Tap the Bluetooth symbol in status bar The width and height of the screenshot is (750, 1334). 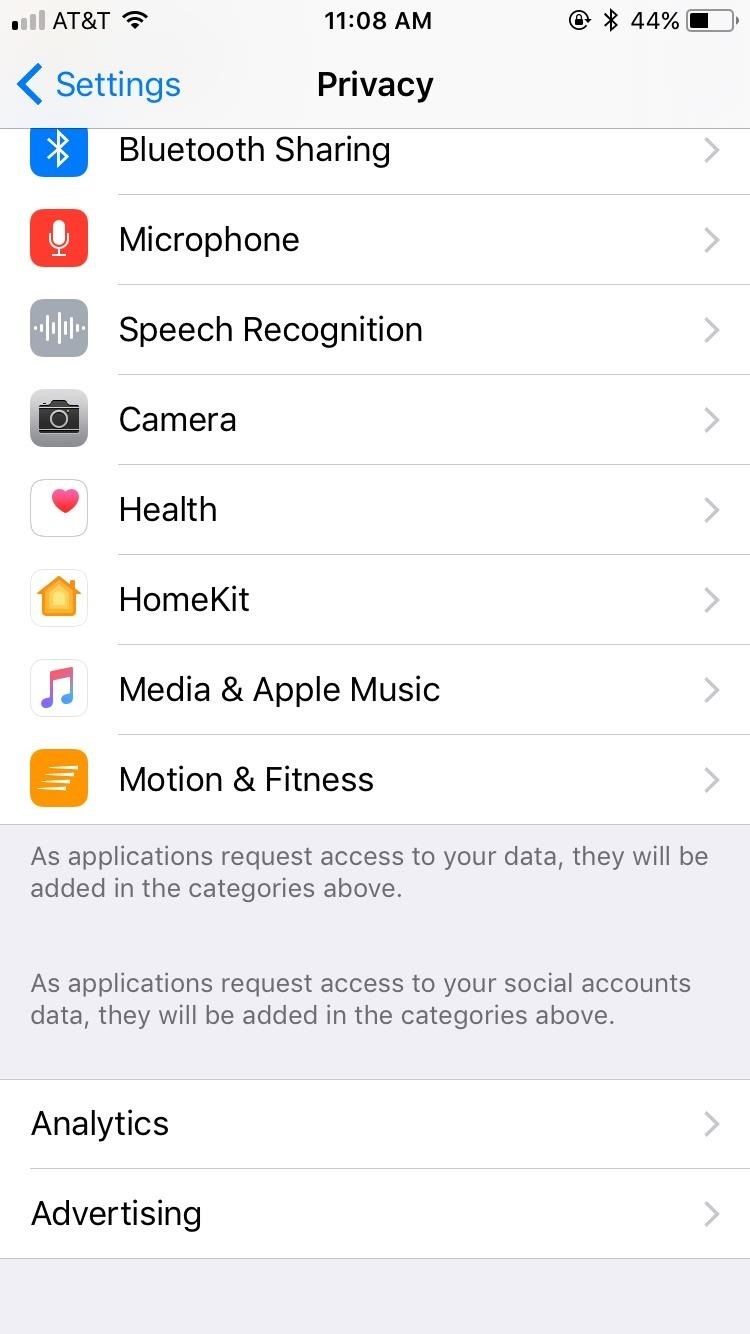[x=611, y=19]
